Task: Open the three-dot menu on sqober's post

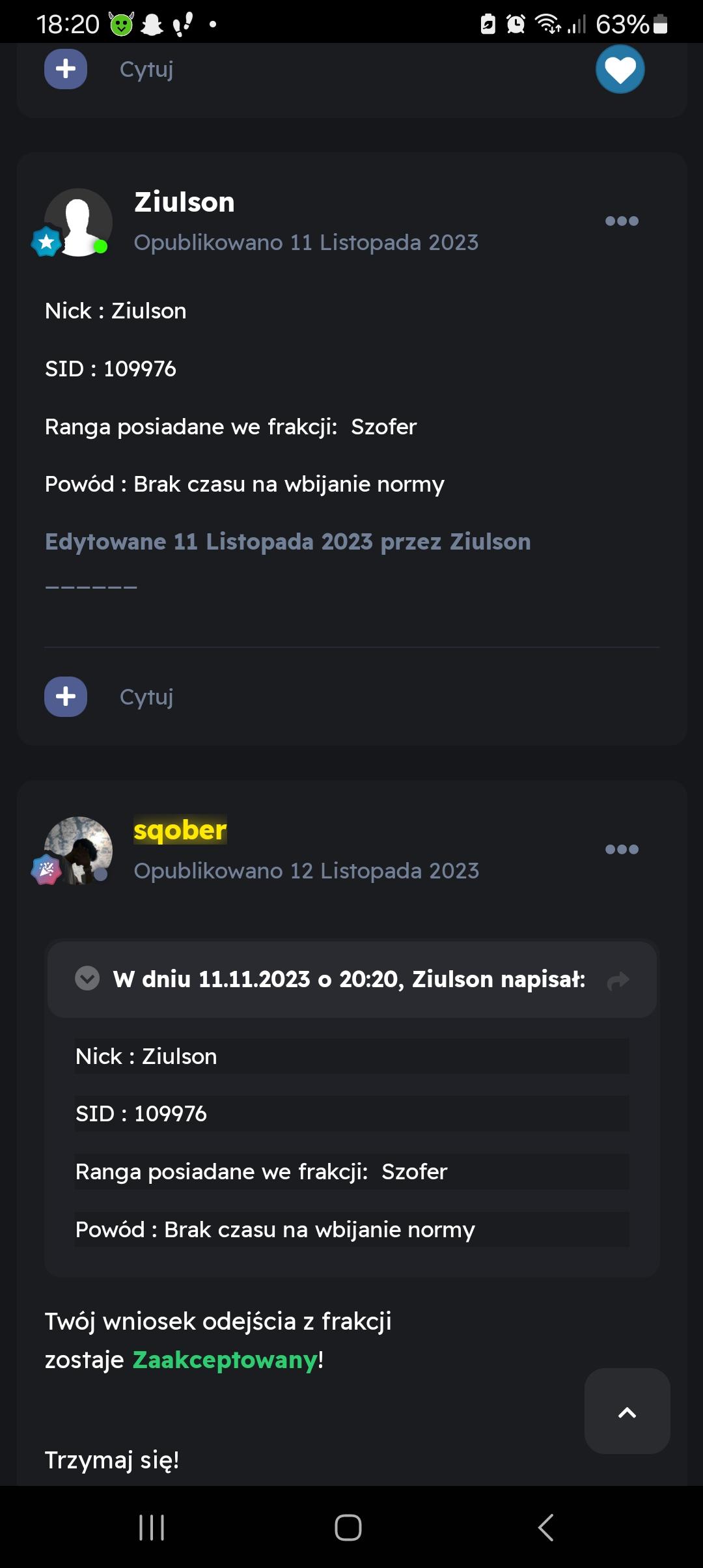Action: coord(622,849)
